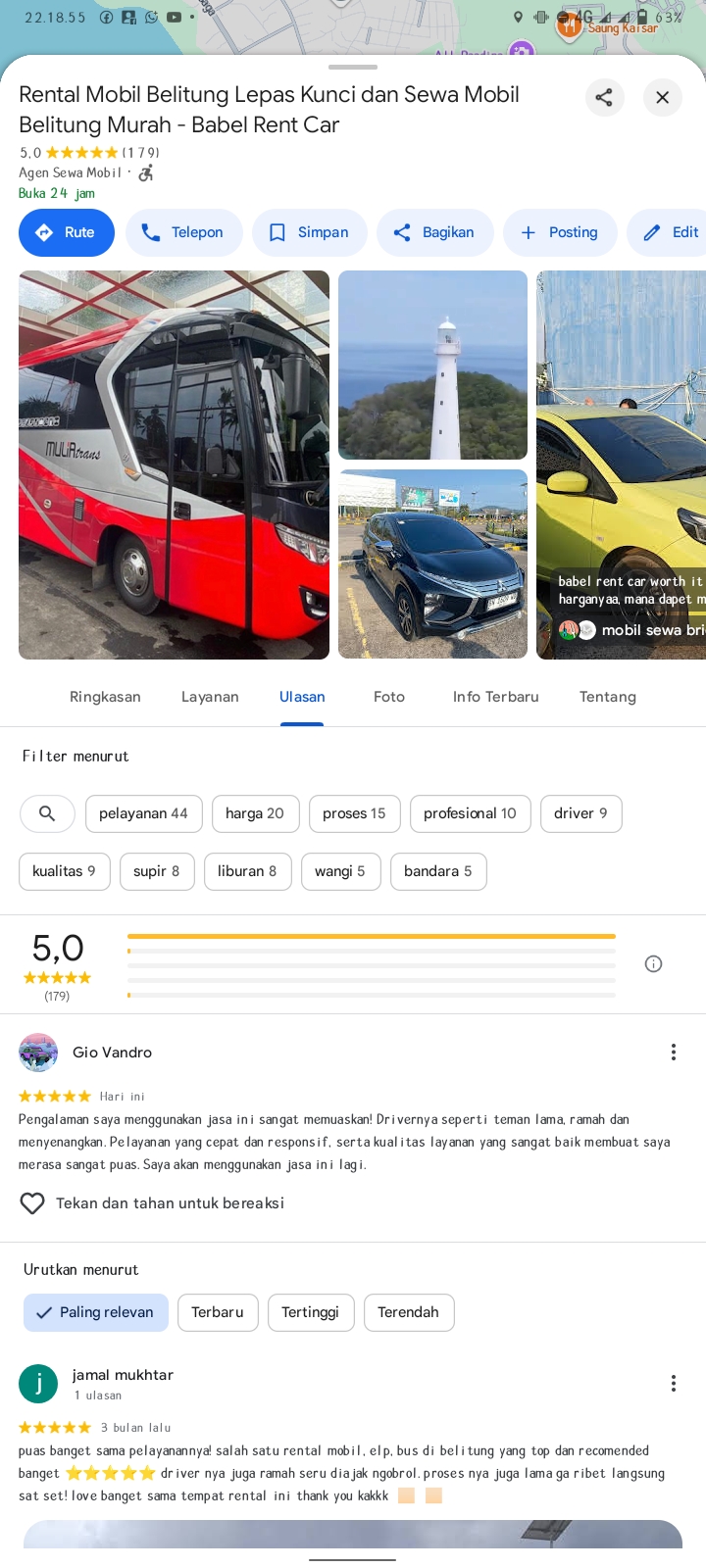Filter reviews by pelayanan 44
This screenshot has height=1568, width=706.
point(143,813)
